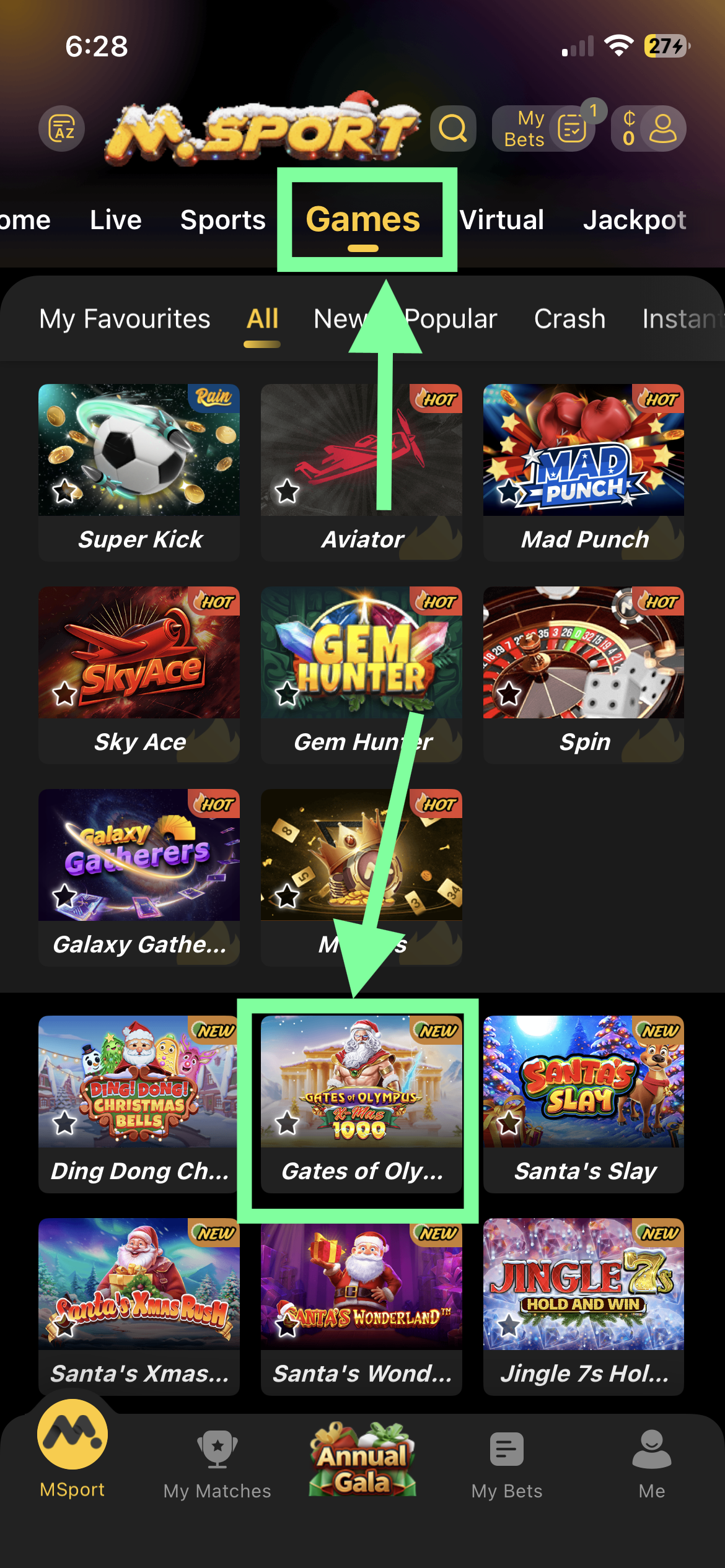
Task: Play the Sky Ace game
Action: (x=139, y=673)
